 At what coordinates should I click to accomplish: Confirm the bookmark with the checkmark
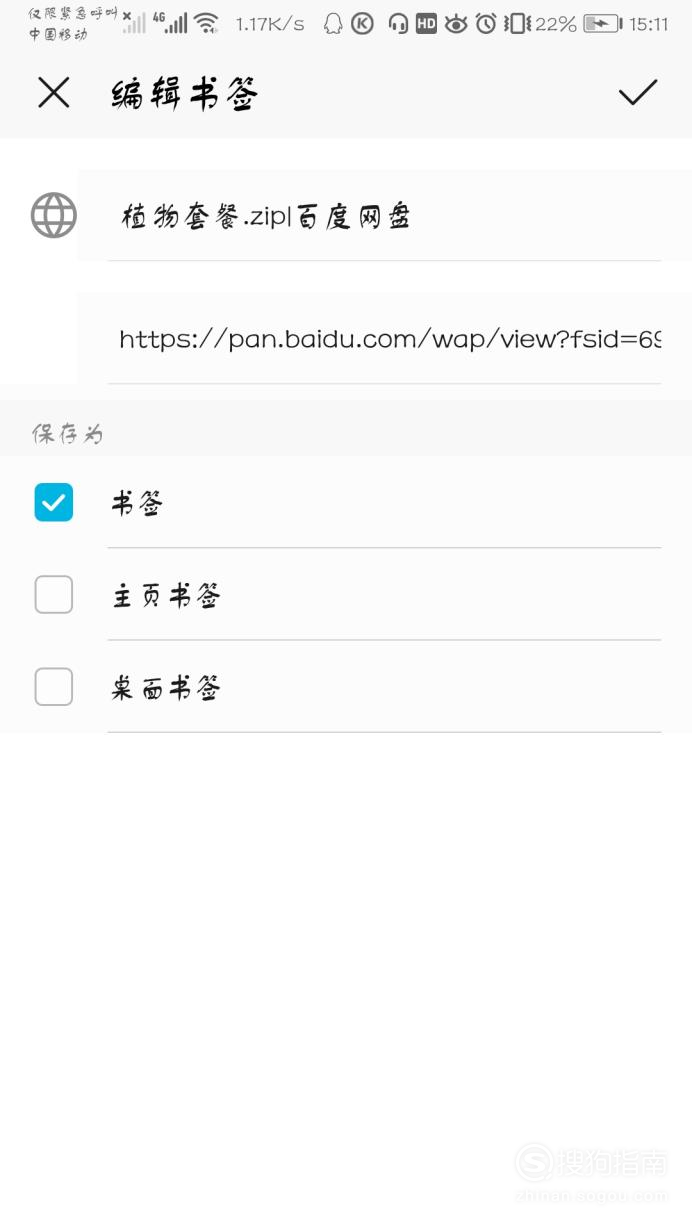[x=637, y=93]
